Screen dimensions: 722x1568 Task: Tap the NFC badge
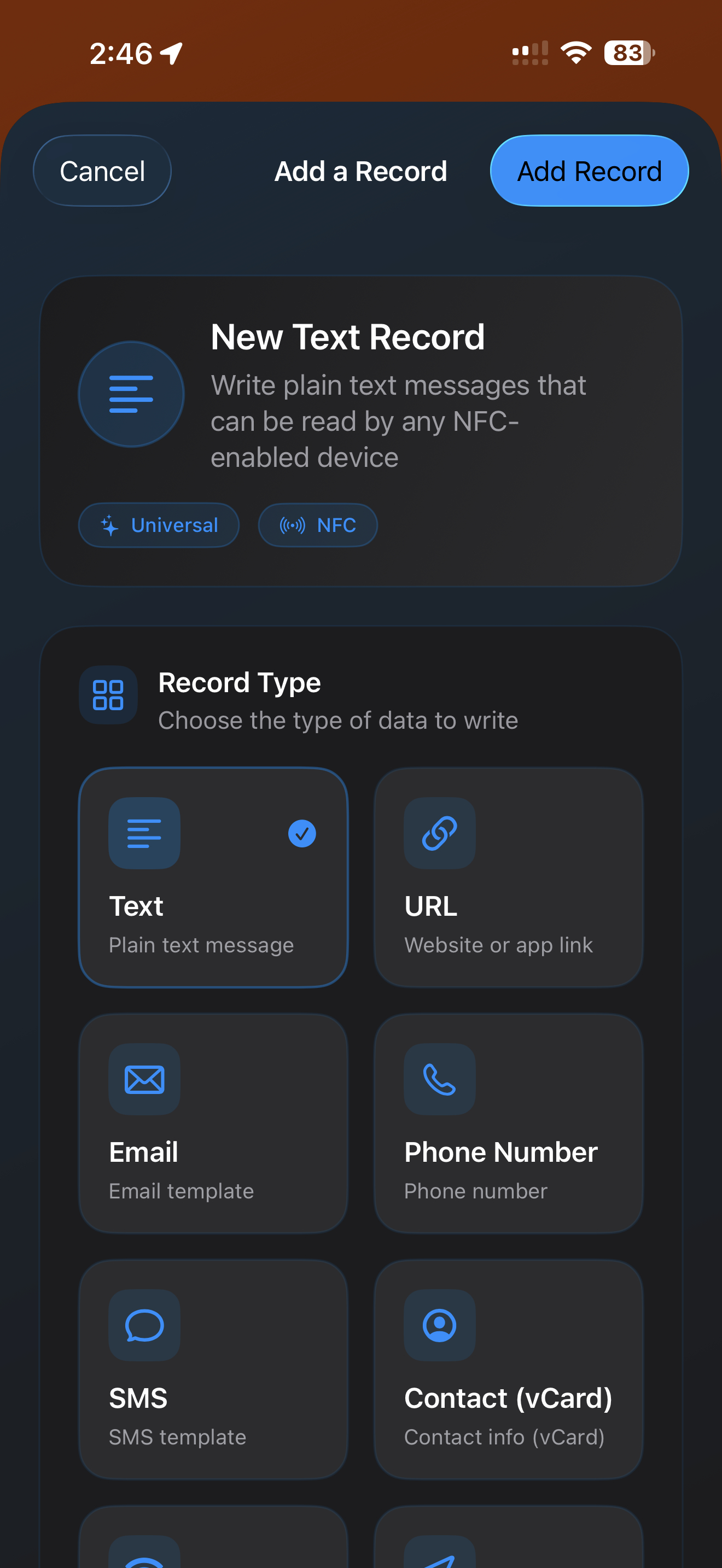tap(318, 525)
